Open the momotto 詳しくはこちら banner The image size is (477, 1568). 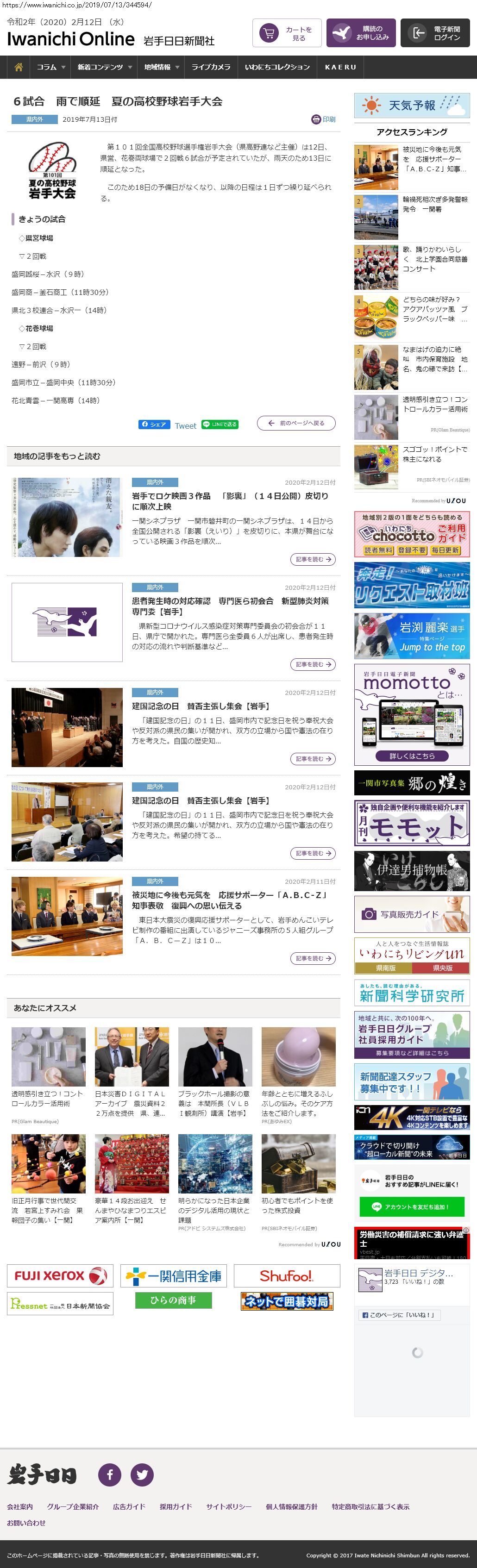coord(412,756)
